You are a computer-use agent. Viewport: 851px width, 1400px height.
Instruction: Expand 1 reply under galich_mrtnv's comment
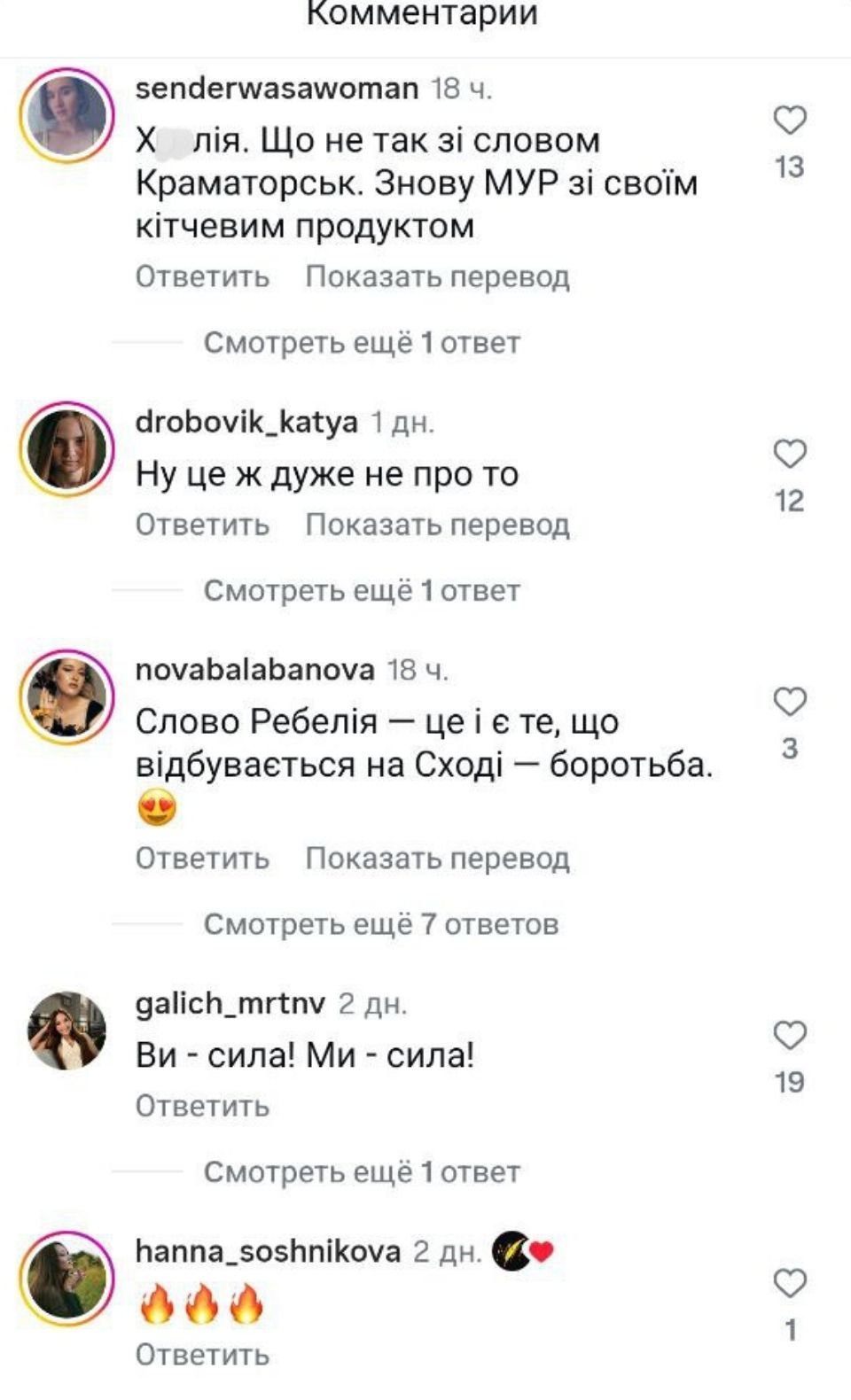click(362, 1171)
